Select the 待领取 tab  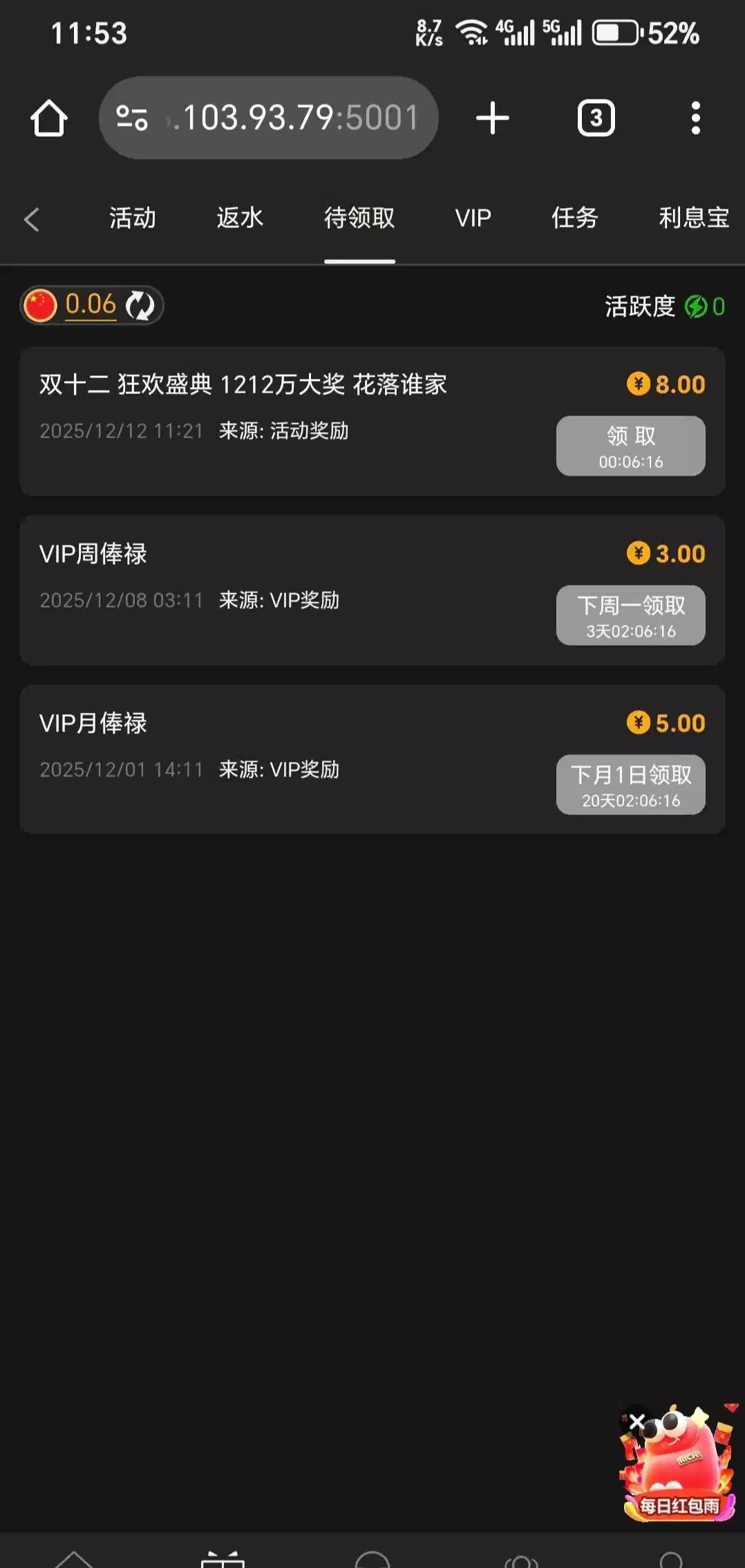tap(359, 218)
